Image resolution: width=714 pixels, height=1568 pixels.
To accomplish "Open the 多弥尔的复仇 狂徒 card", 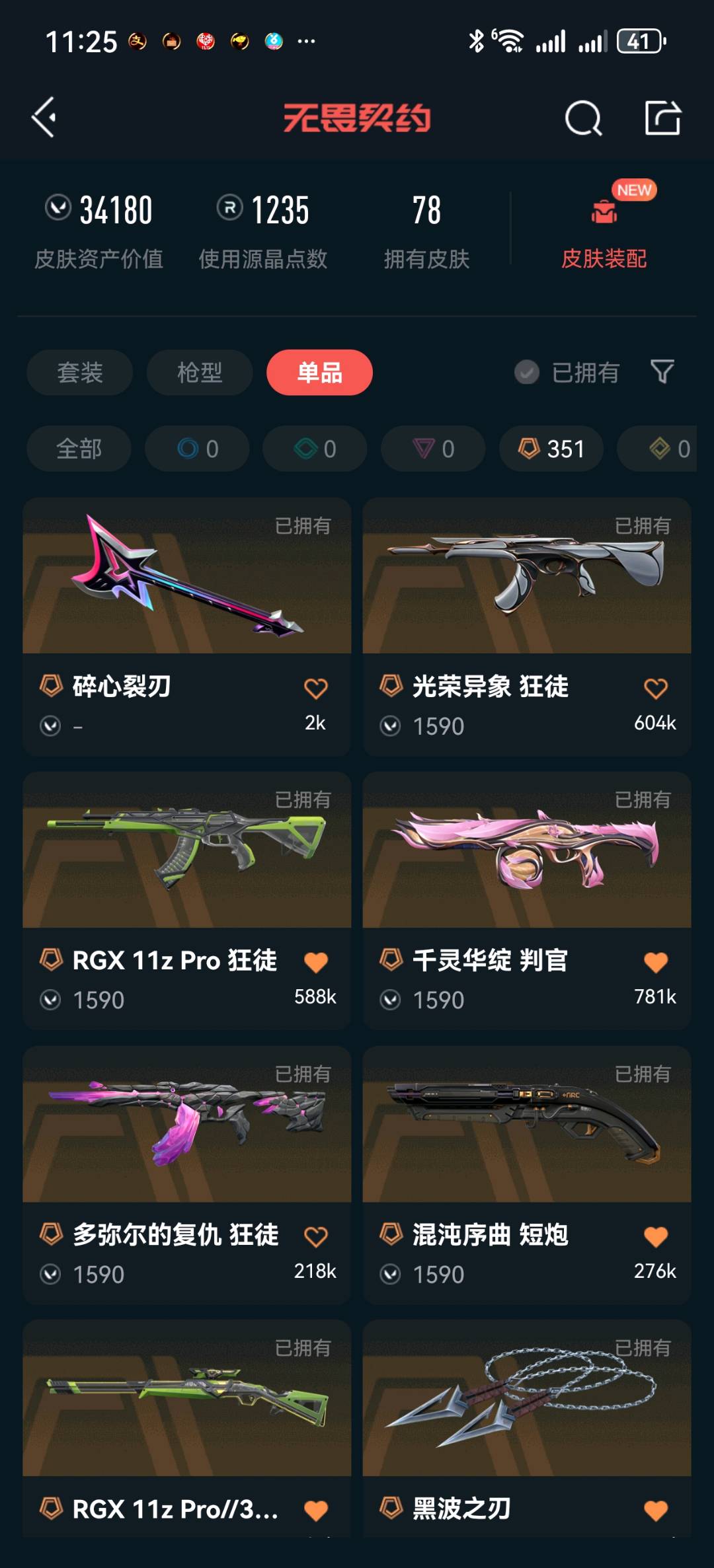I will coord(187,1174).
